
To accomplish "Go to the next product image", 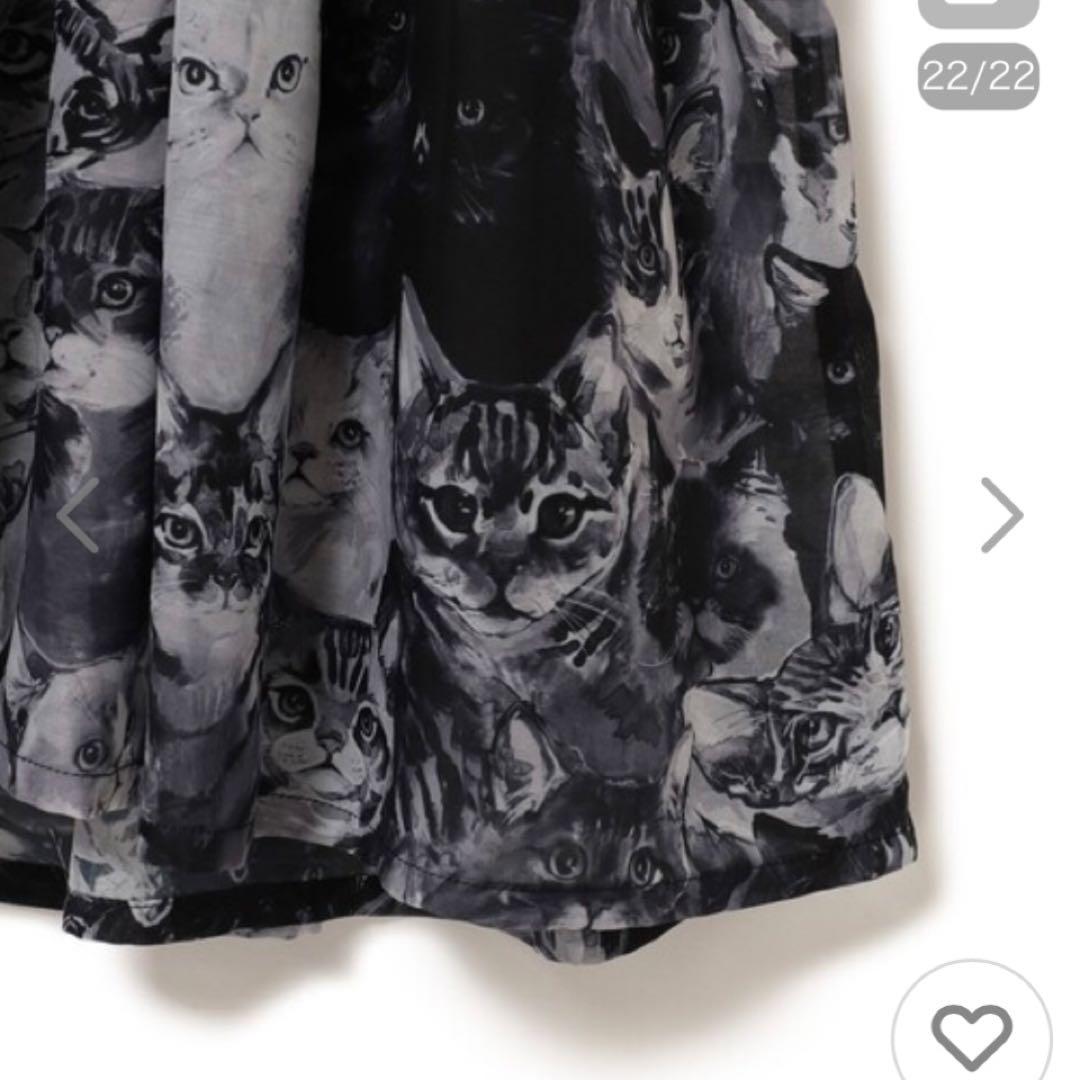I will coord(1001,515).
